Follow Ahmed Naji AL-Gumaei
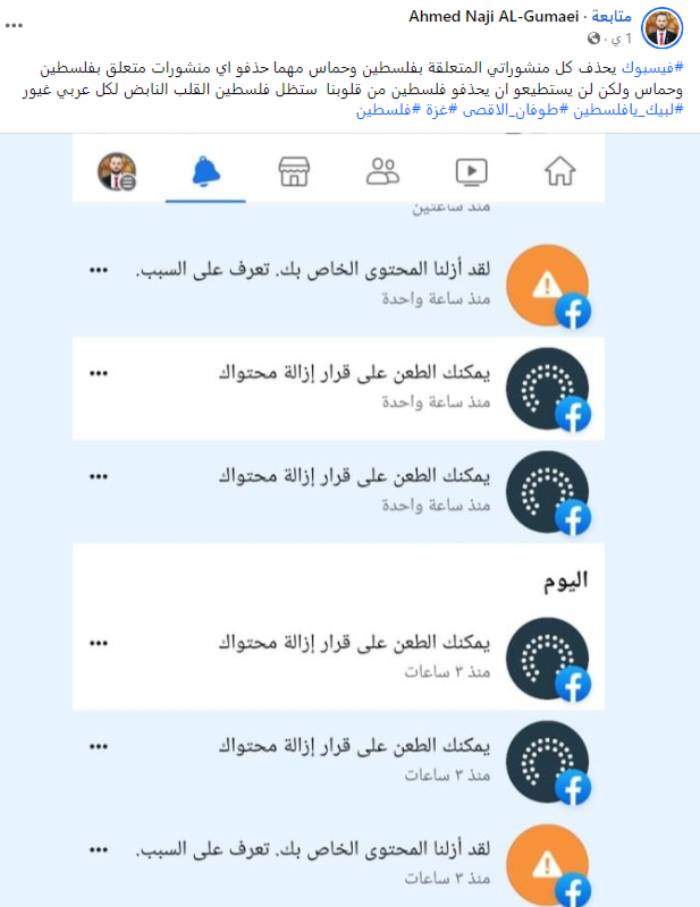The height and width of the screenshot is (907, 700). (x=610, y=17)
